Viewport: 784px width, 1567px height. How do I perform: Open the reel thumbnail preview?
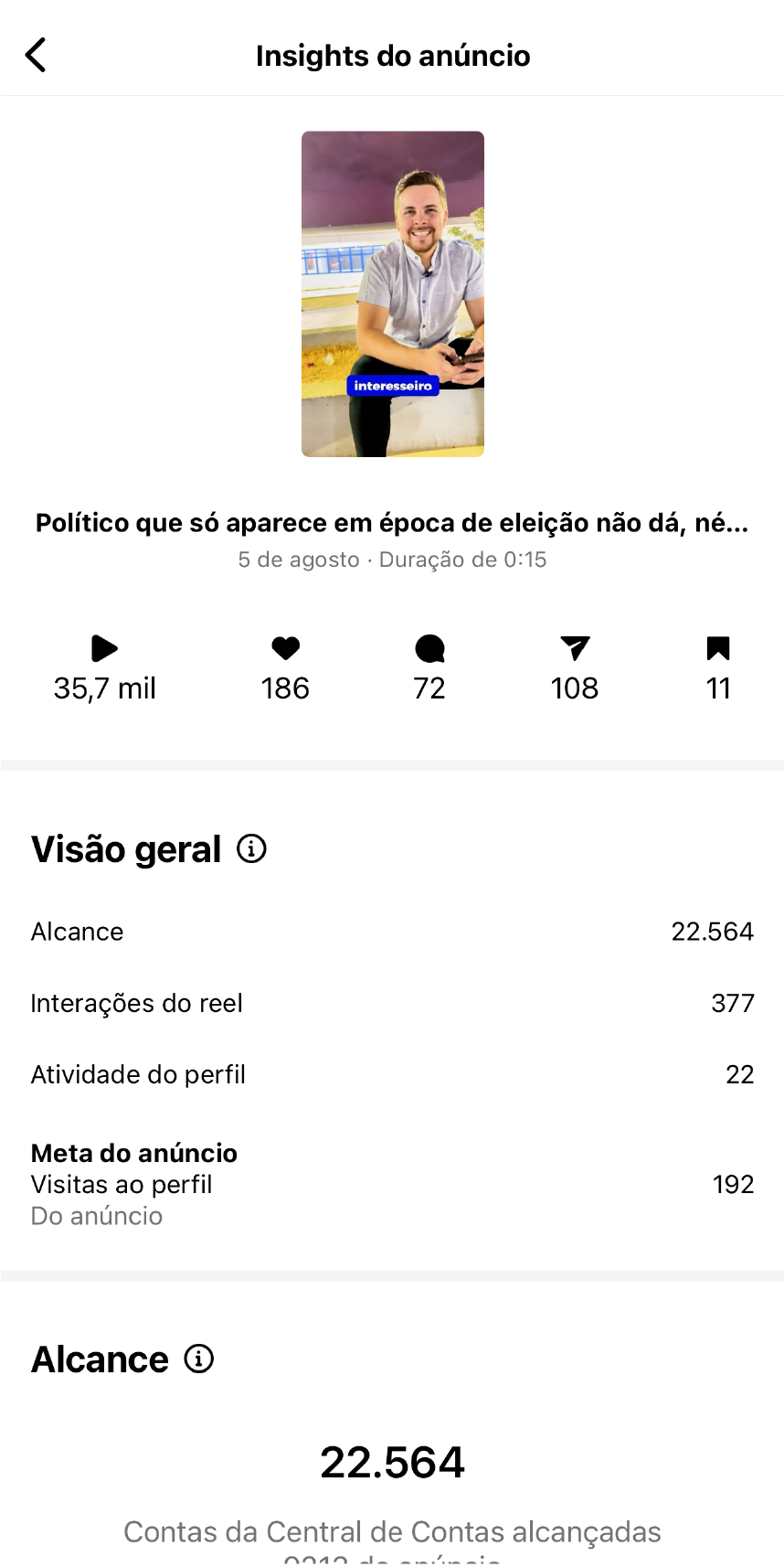(x=392, y=293)
